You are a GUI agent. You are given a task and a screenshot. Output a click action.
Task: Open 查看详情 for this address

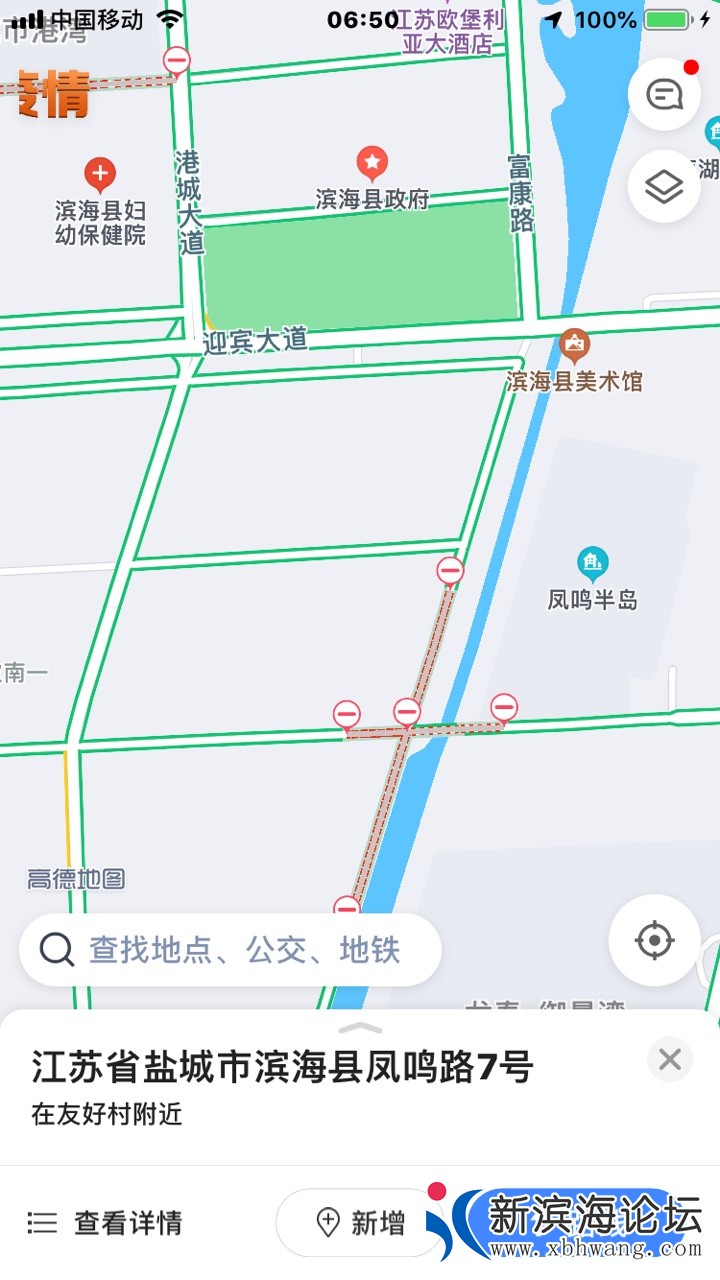coord(106,1222)
